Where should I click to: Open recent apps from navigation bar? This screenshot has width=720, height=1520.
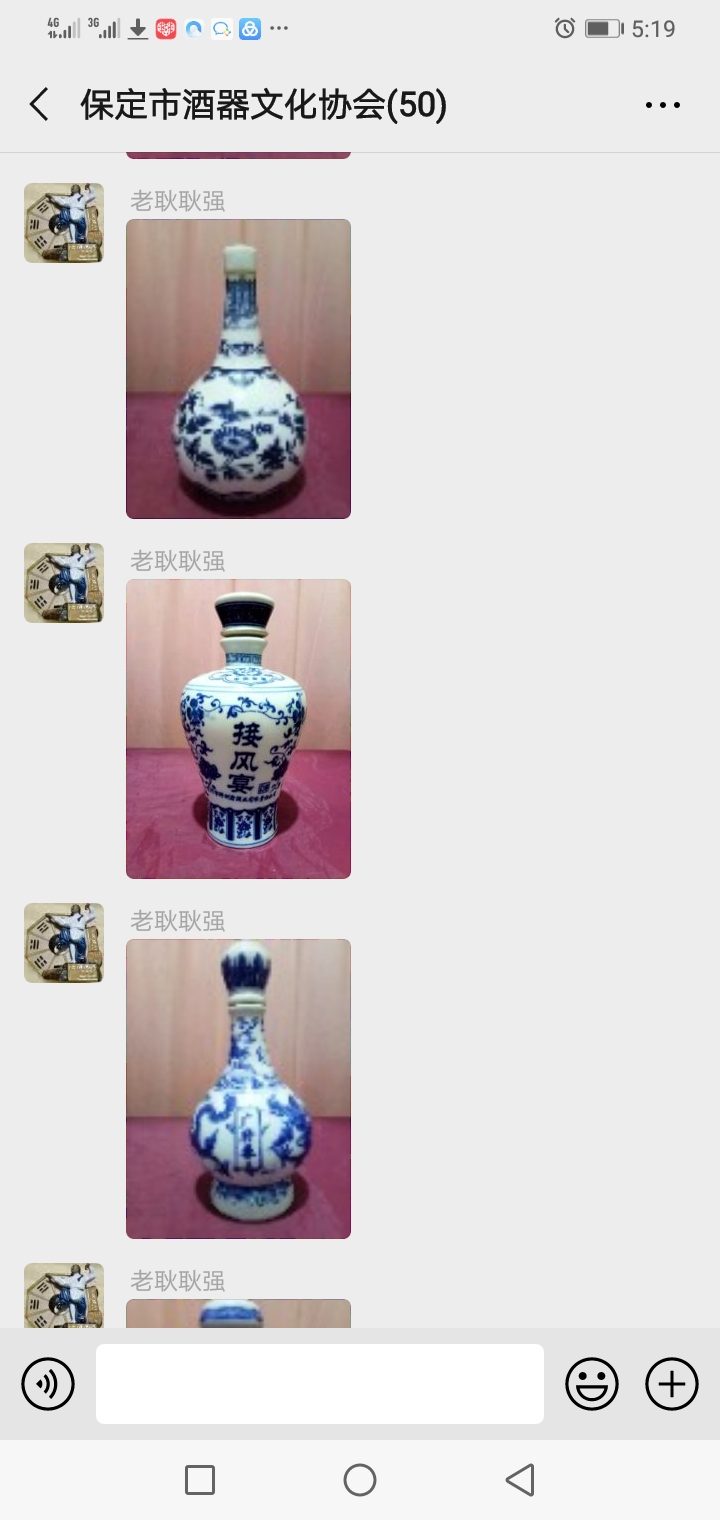pos(200,1480)
